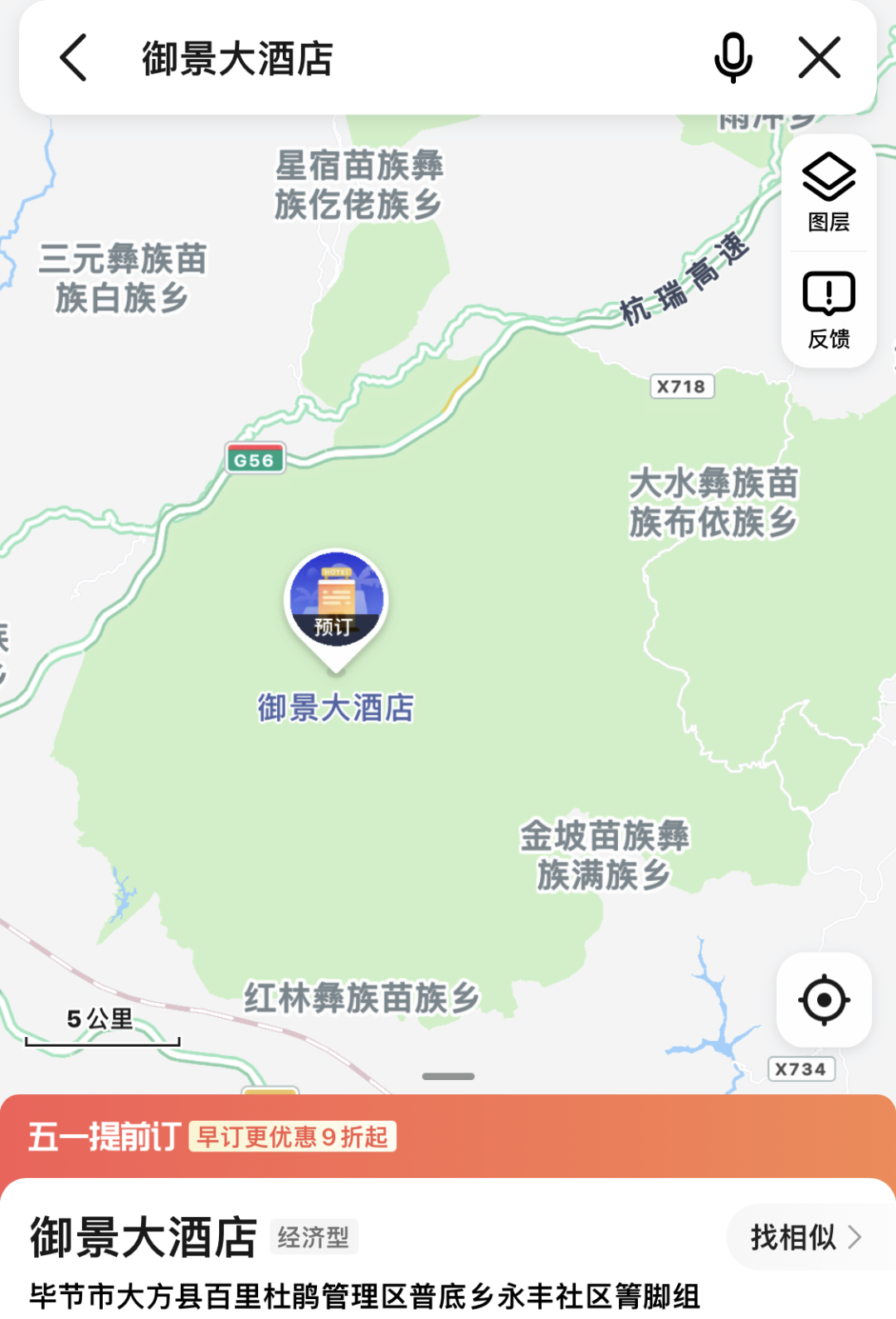Clear the search with the X icon
This screenshot has height=1319, width=896.
pyautogui.click(x=820, y=58)
